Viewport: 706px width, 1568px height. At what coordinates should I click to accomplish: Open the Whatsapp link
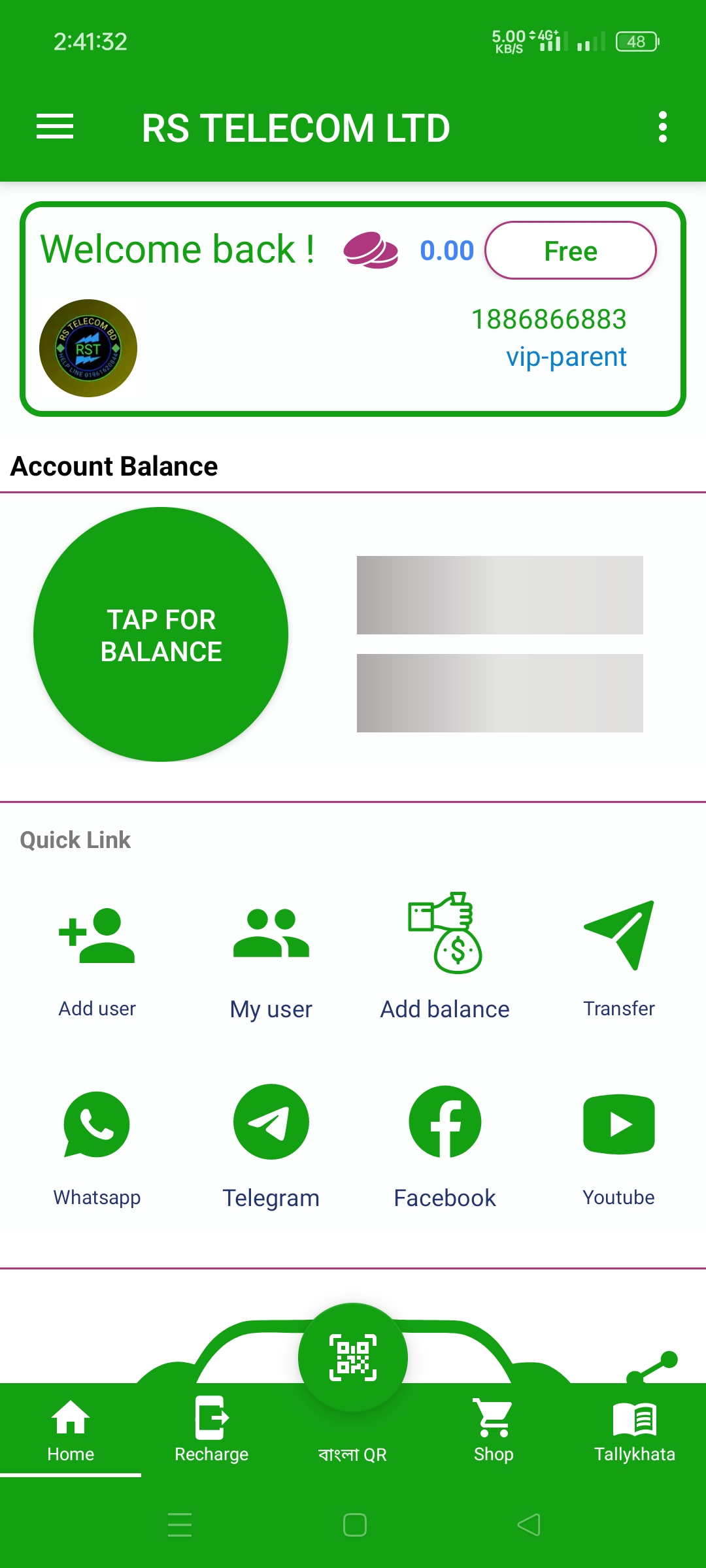coord(97,1148)
